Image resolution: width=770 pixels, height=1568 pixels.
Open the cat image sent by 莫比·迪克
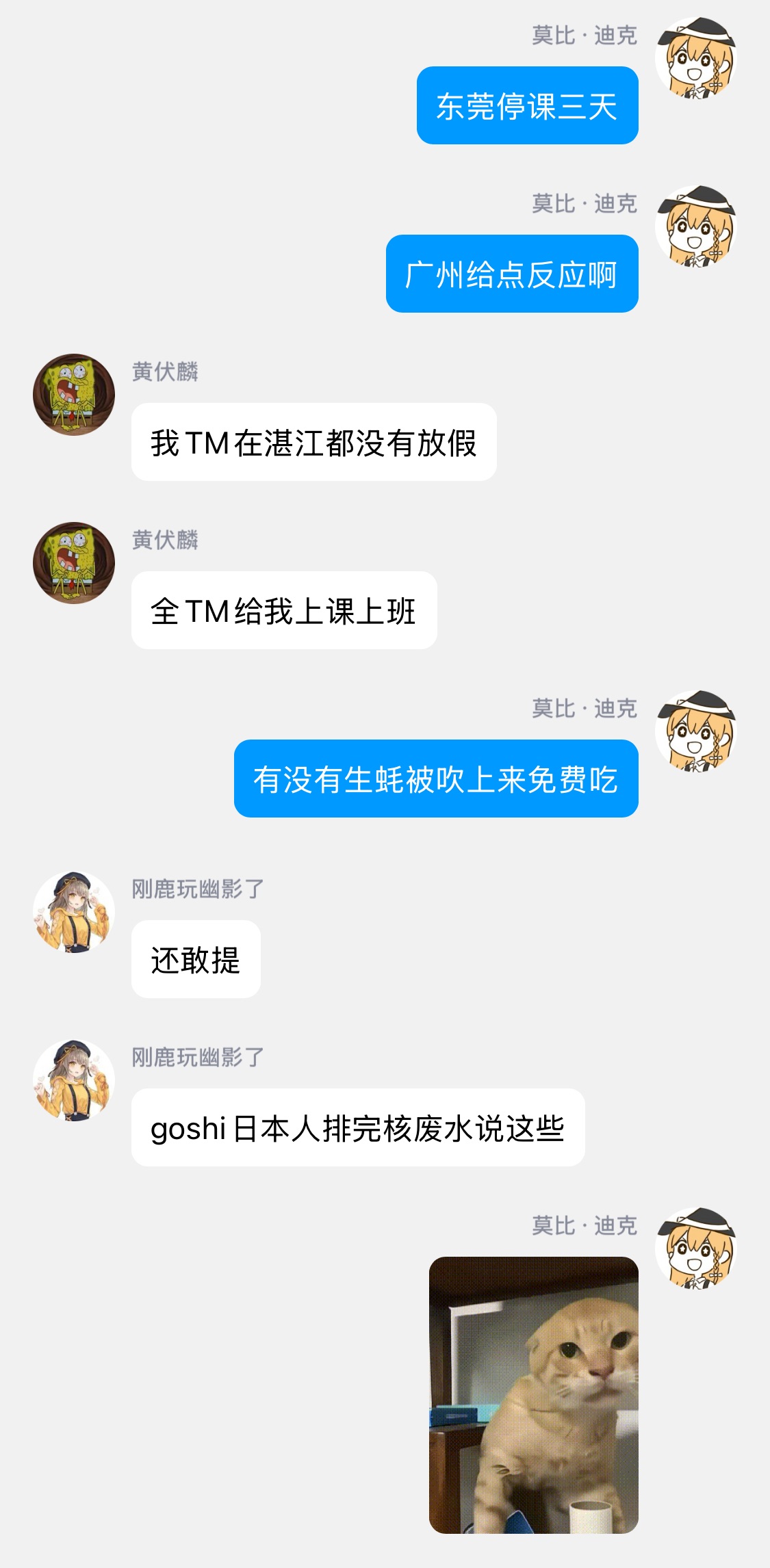coord(533,1394)
